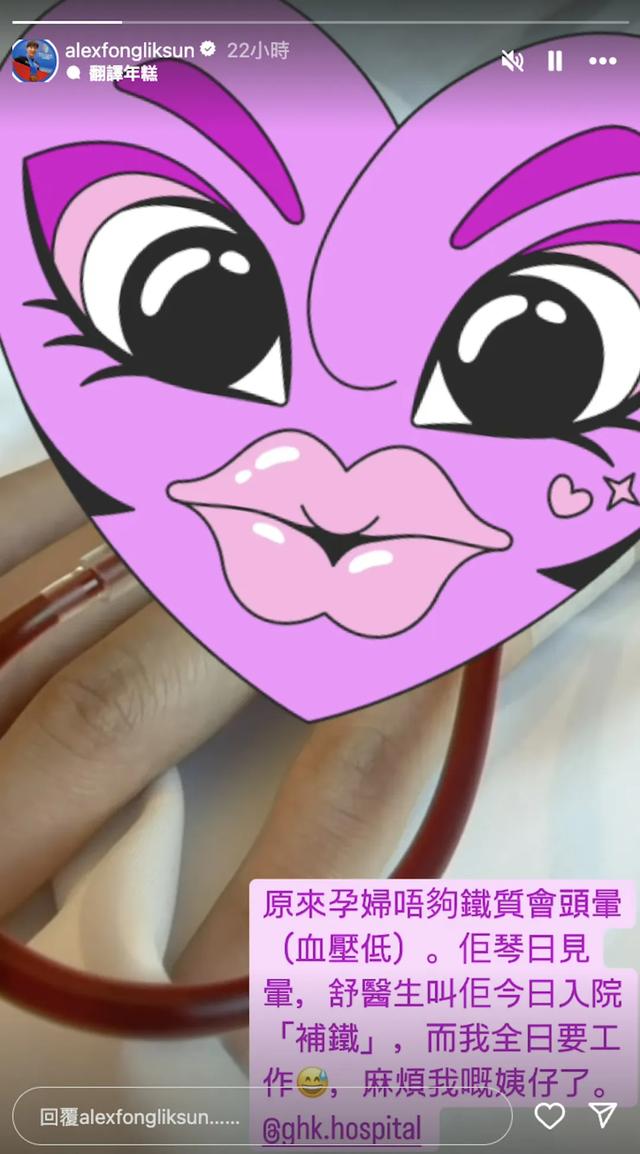640x1154 pixels.
Task: Open the three-dot more options menu
Action: (x=602, y=61)
